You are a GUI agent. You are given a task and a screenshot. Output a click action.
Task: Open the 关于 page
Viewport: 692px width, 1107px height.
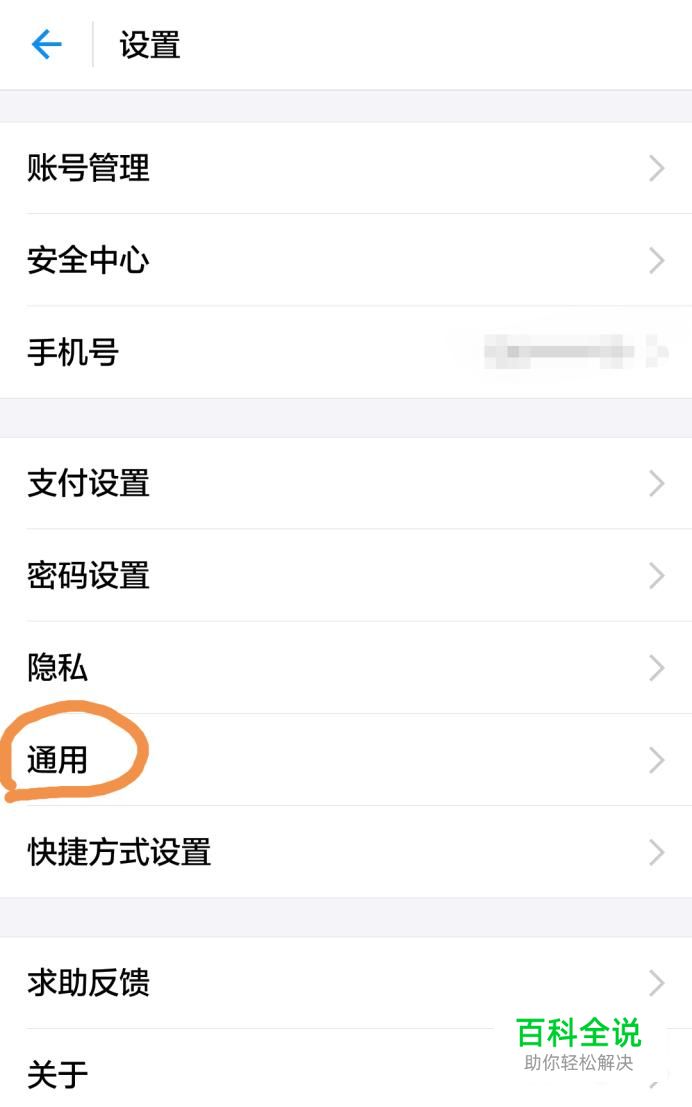click(58, 1075)
